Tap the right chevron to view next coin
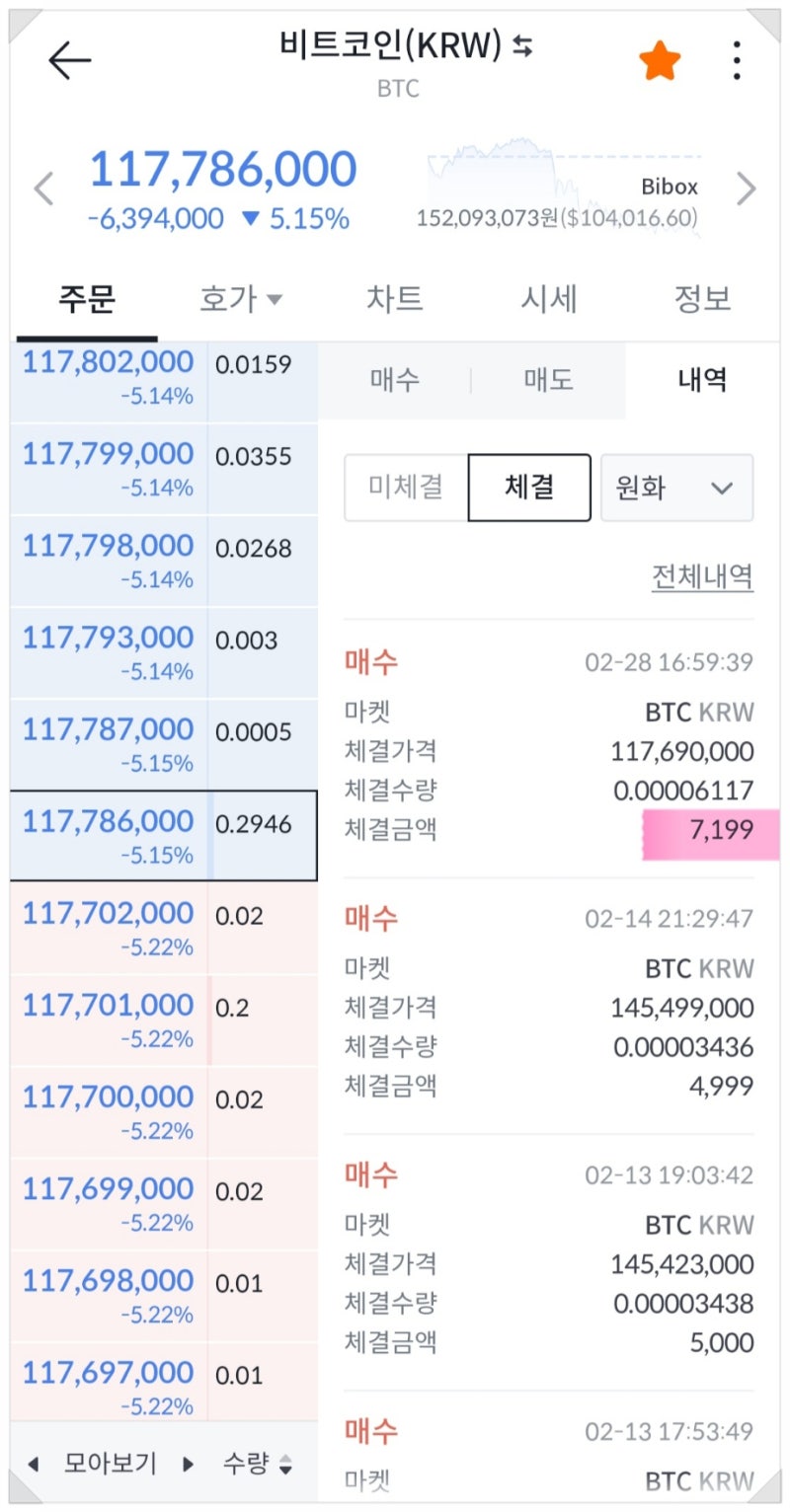 pyautogui.click(x=748, y=188)
